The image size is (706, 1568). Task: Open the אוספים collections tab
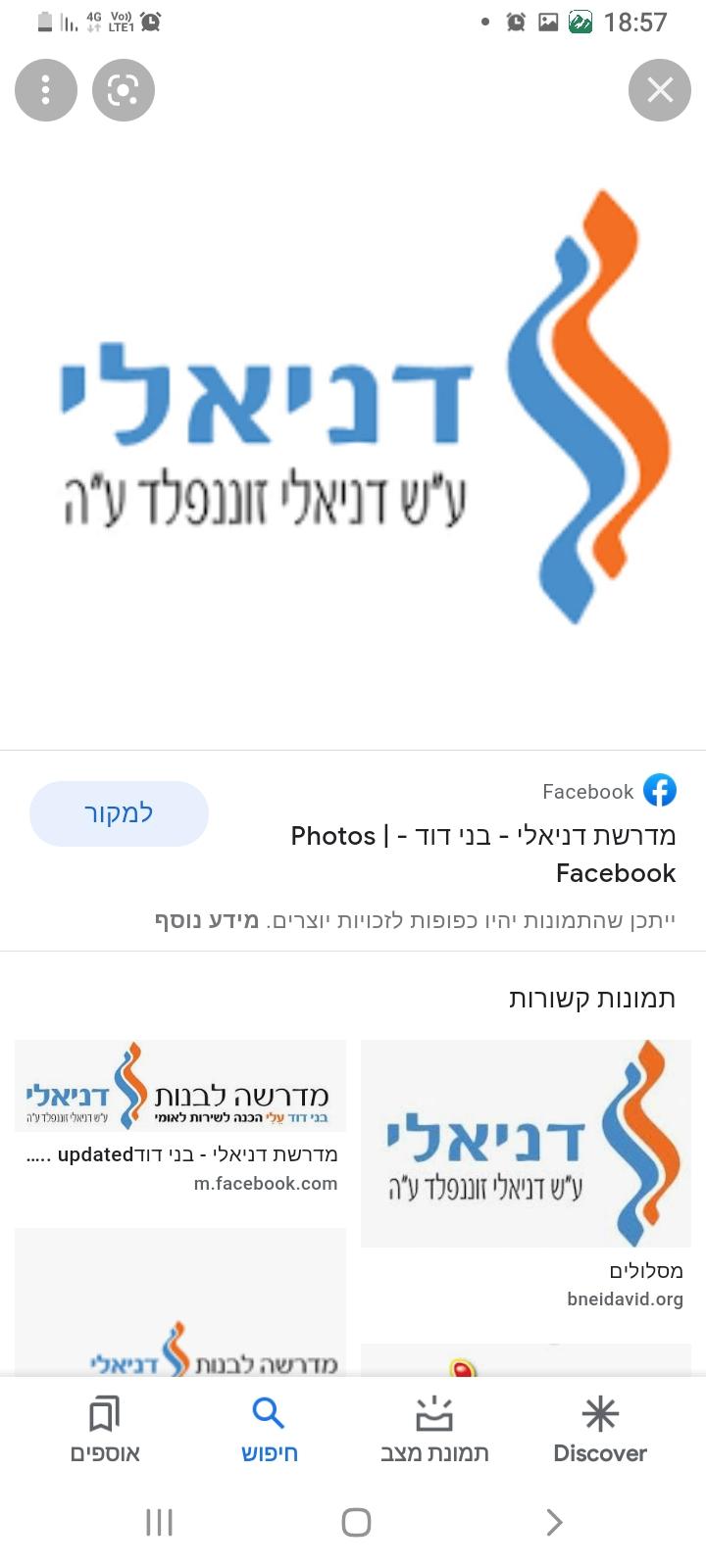click(105, 1431)
